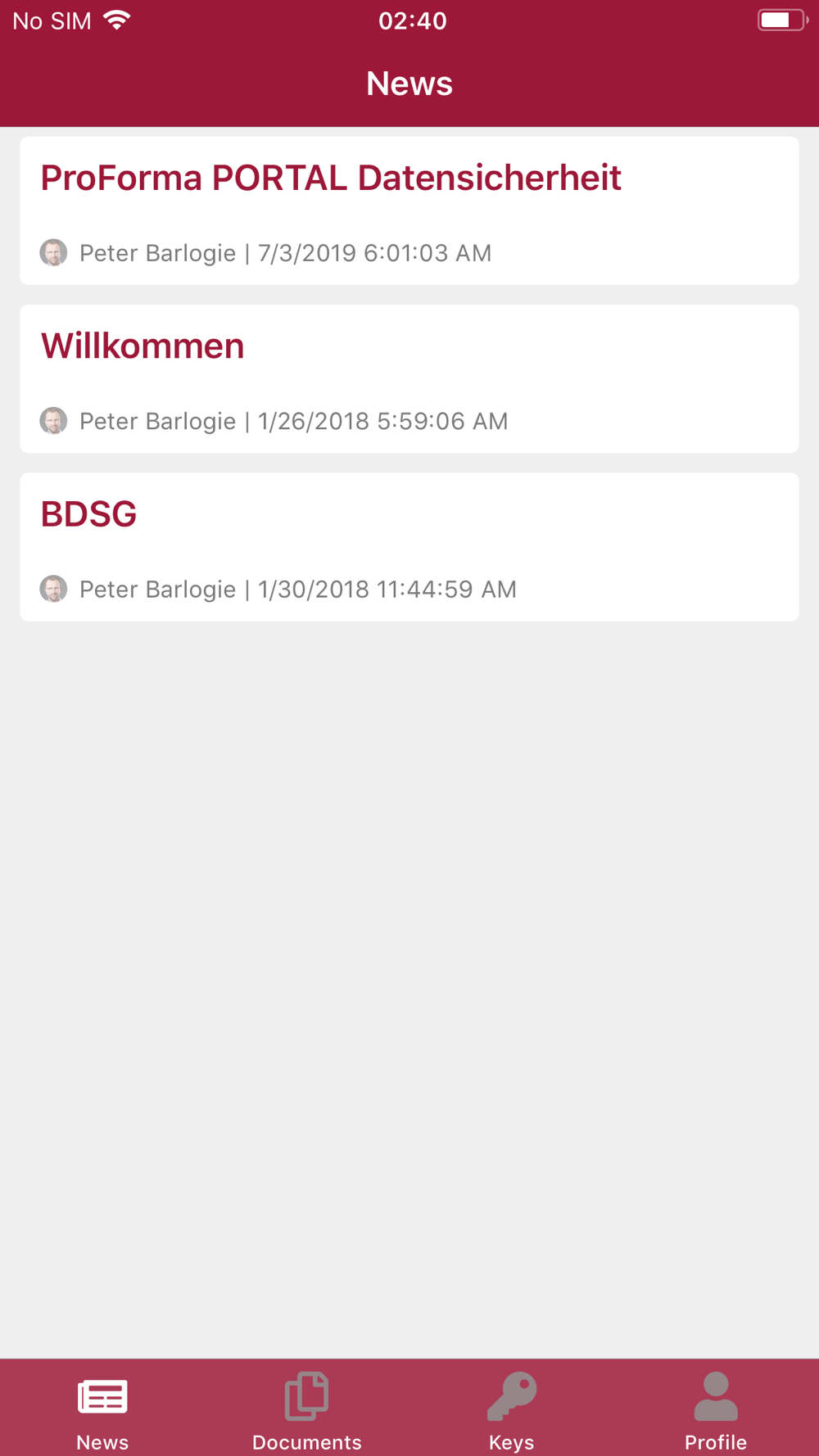Open the Willkommen news card

tap(409, 379)
